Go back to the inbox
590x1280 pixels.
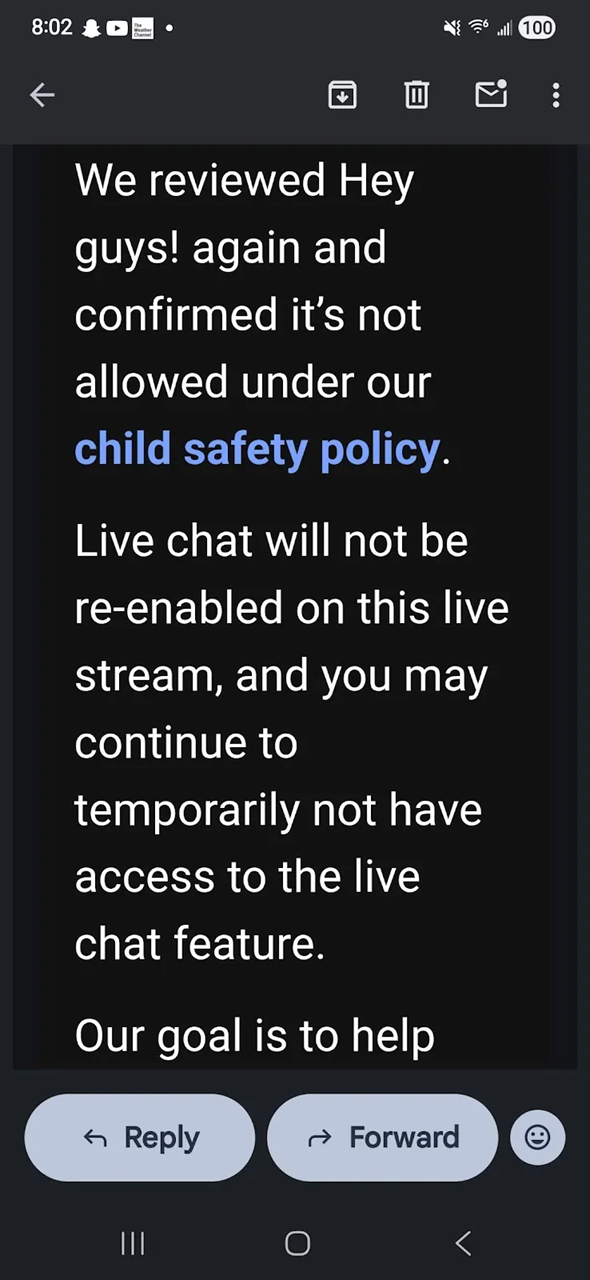pos(42,95)
